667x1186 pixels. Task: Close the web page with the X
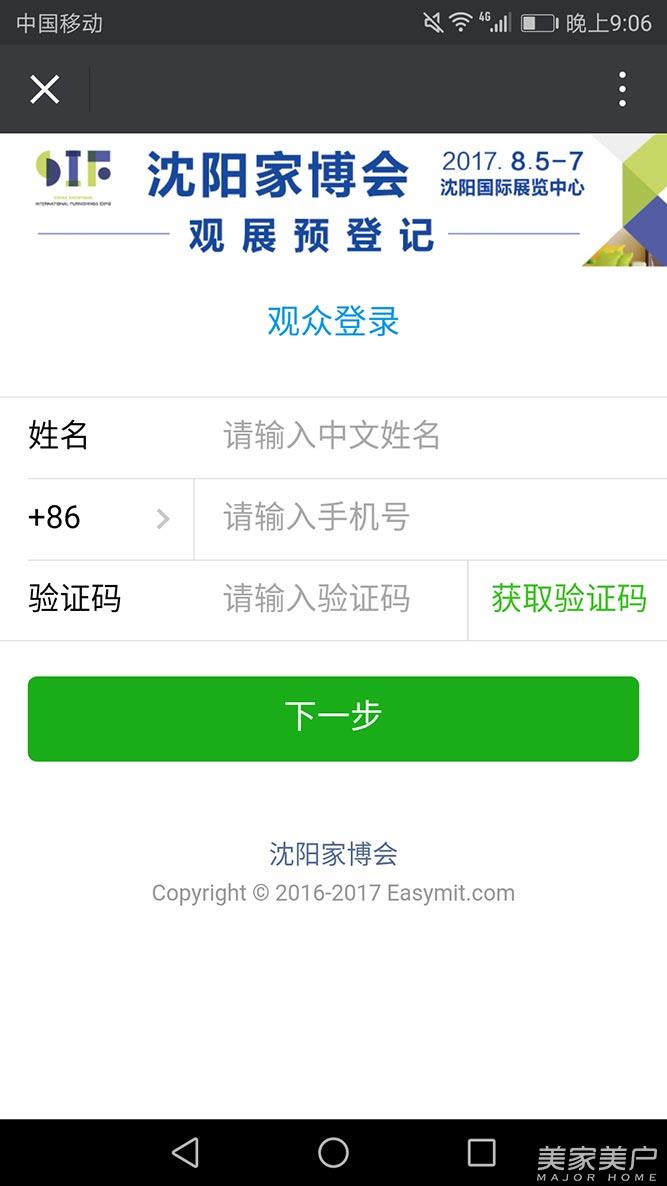coord(45,90)
